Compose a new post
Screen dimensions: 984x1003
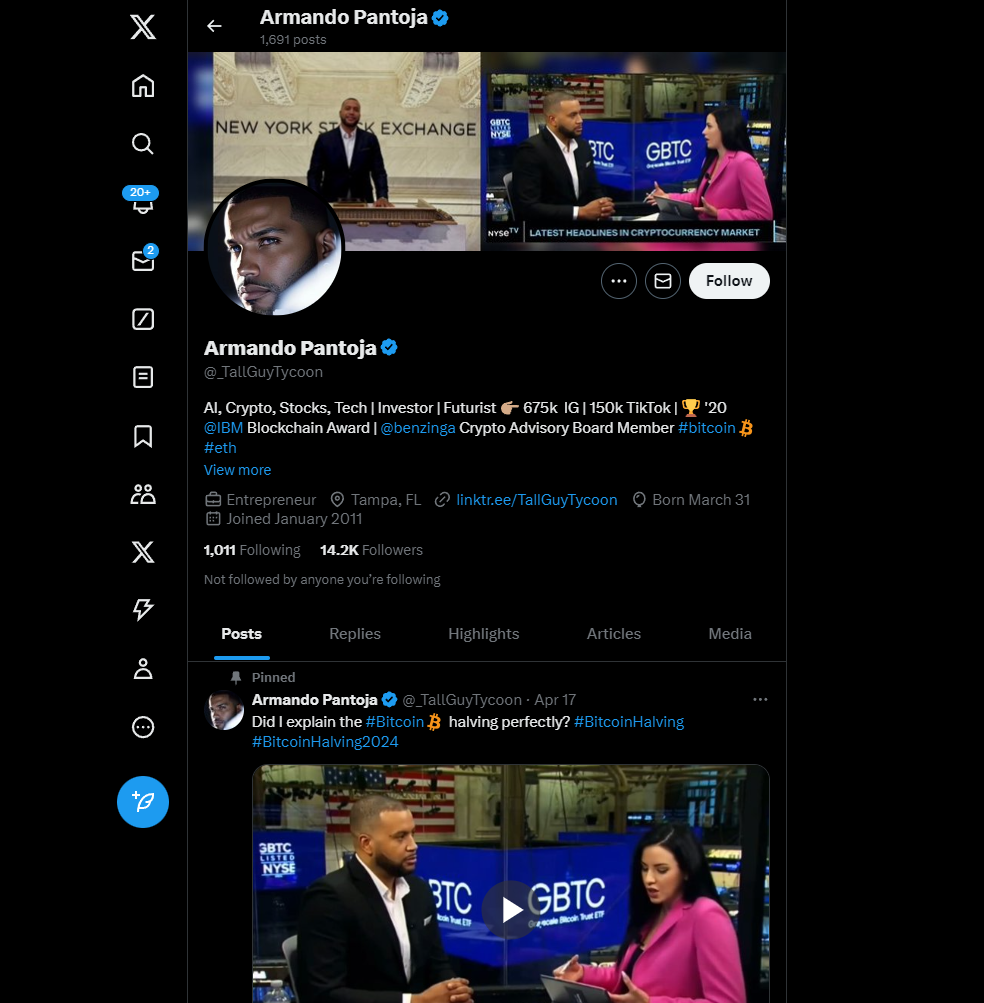[x=143, y=802]
